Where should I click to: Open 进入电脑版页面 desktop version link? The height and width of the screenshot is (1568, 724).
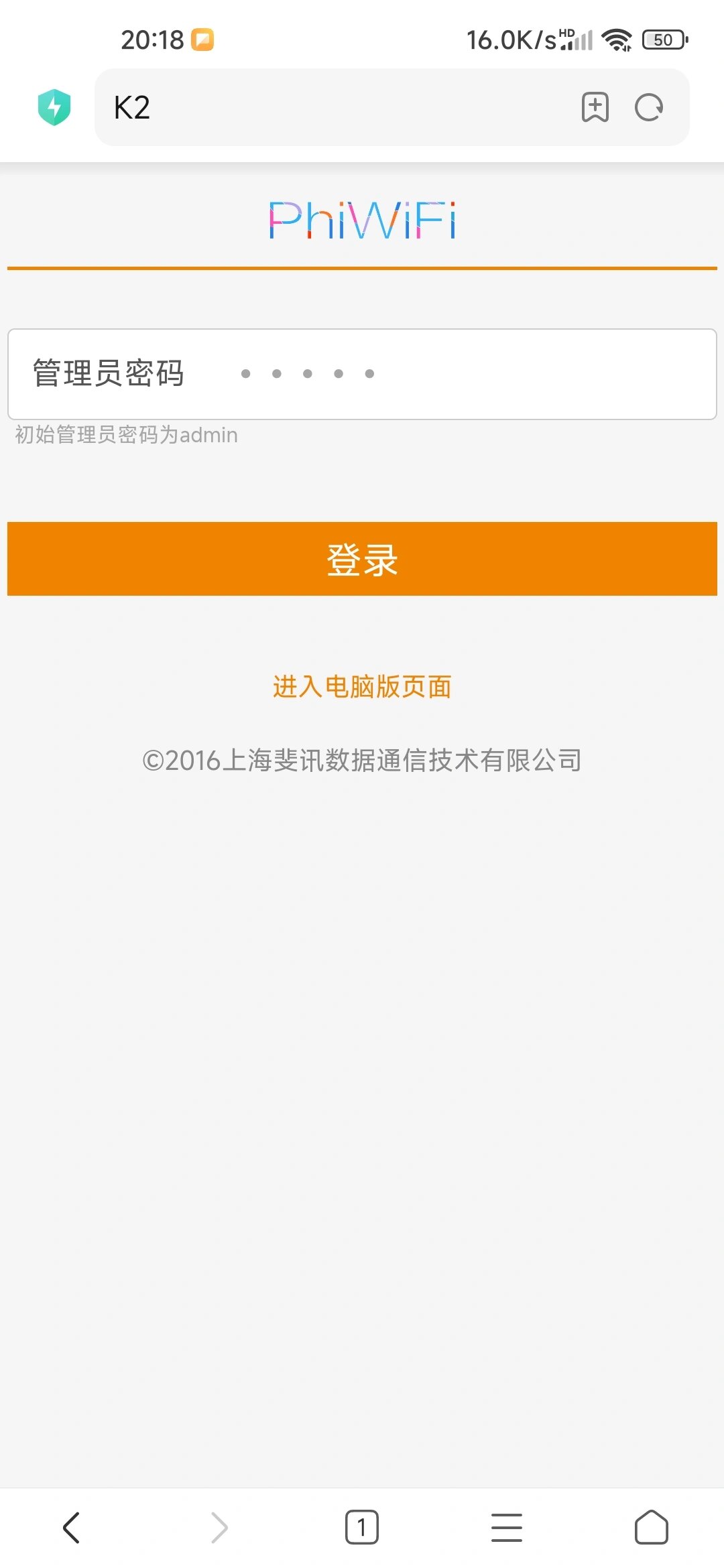[x=362, y=686]
